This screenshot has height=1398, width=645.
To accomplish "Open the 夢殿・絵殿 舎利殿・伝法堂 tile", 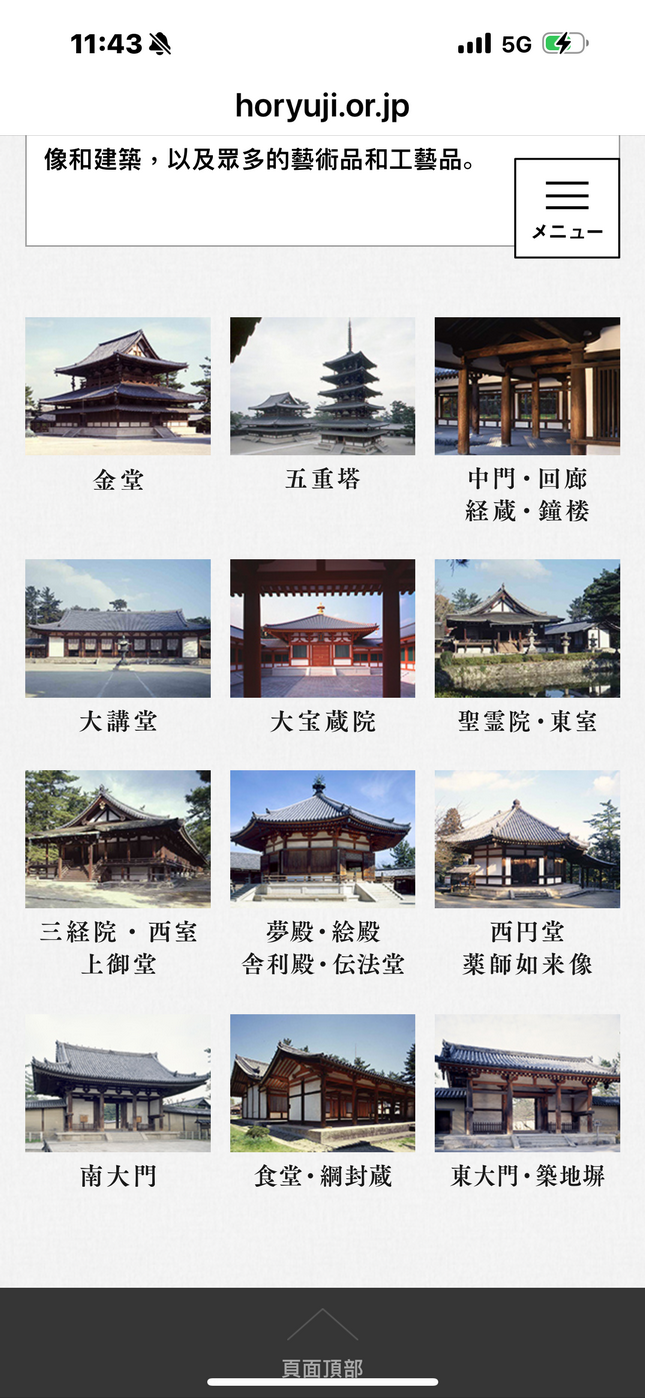I will [x=322, y=874].
